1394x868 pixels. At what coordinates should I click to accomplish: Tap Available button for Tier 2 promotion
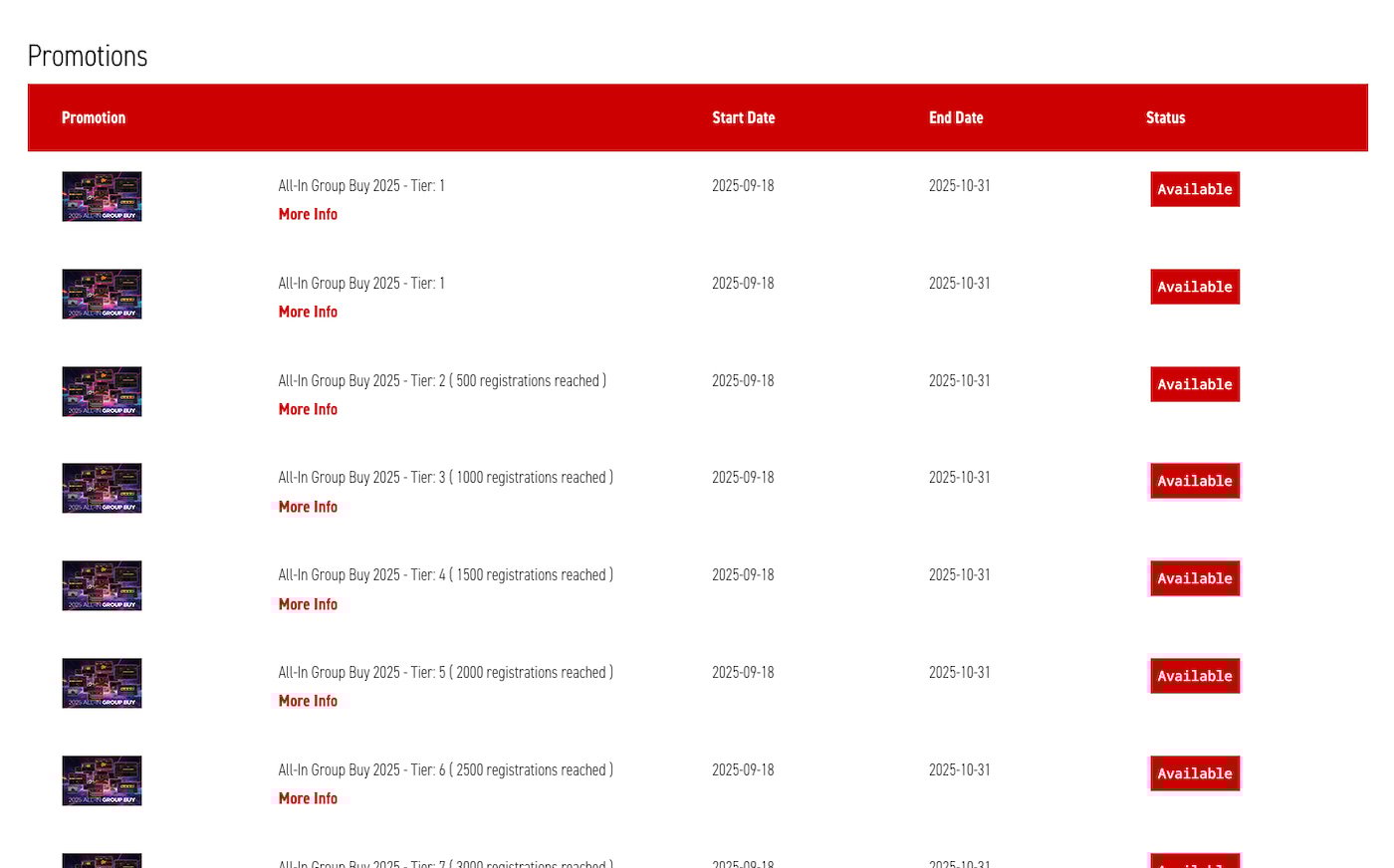1194,384
